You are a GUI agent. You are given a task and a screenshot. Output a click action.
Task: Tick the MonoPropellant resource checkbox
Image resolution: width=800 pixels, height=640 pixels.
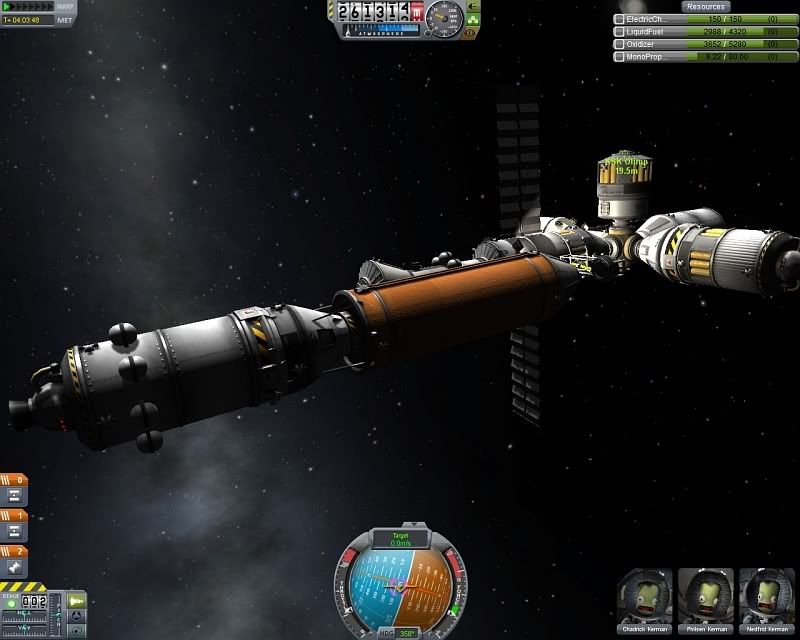coord(619,58)
